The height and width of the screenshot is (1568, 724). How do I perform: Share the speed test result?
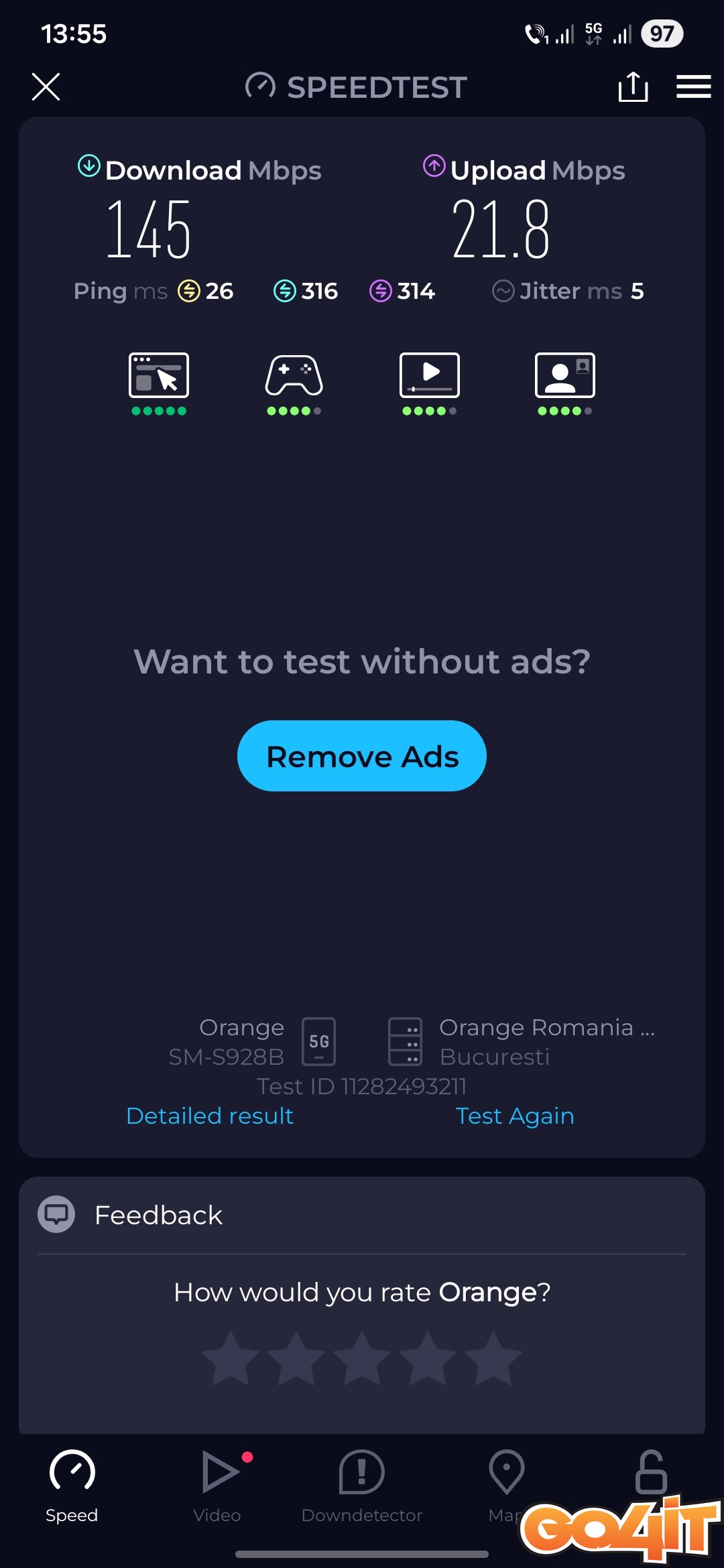click(x=633, y=86)
